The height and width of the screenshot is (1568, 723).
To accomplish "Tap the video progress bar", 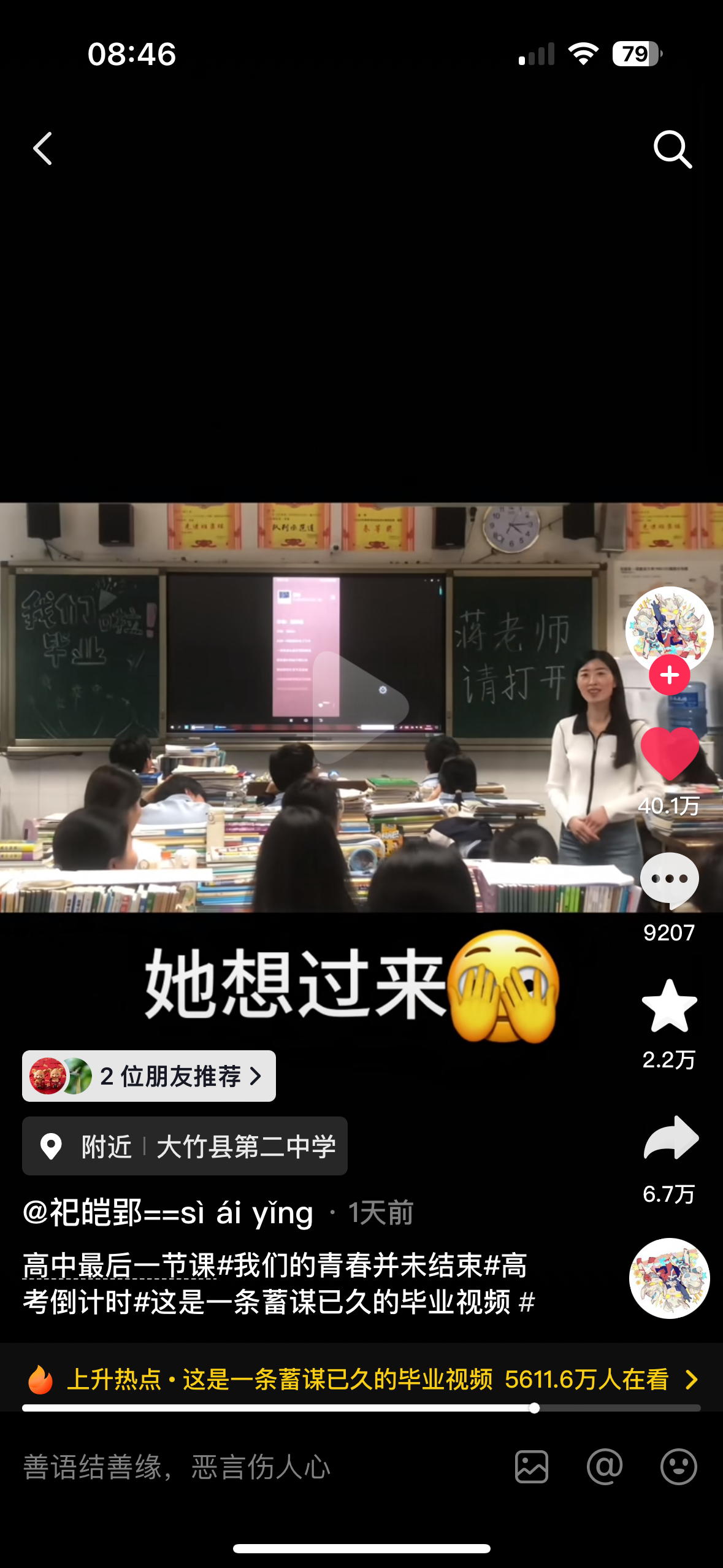I will (361, 1408).
